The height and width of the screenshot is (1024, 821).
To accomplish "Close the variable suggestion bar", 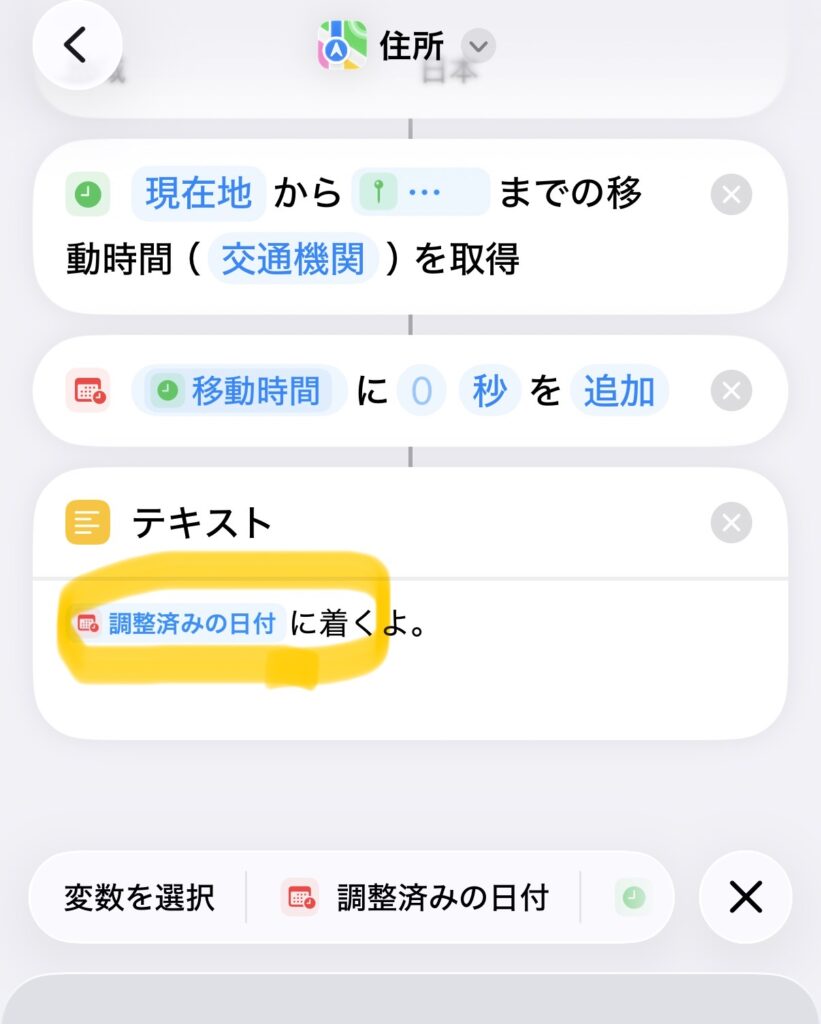I will coord(745,897).
